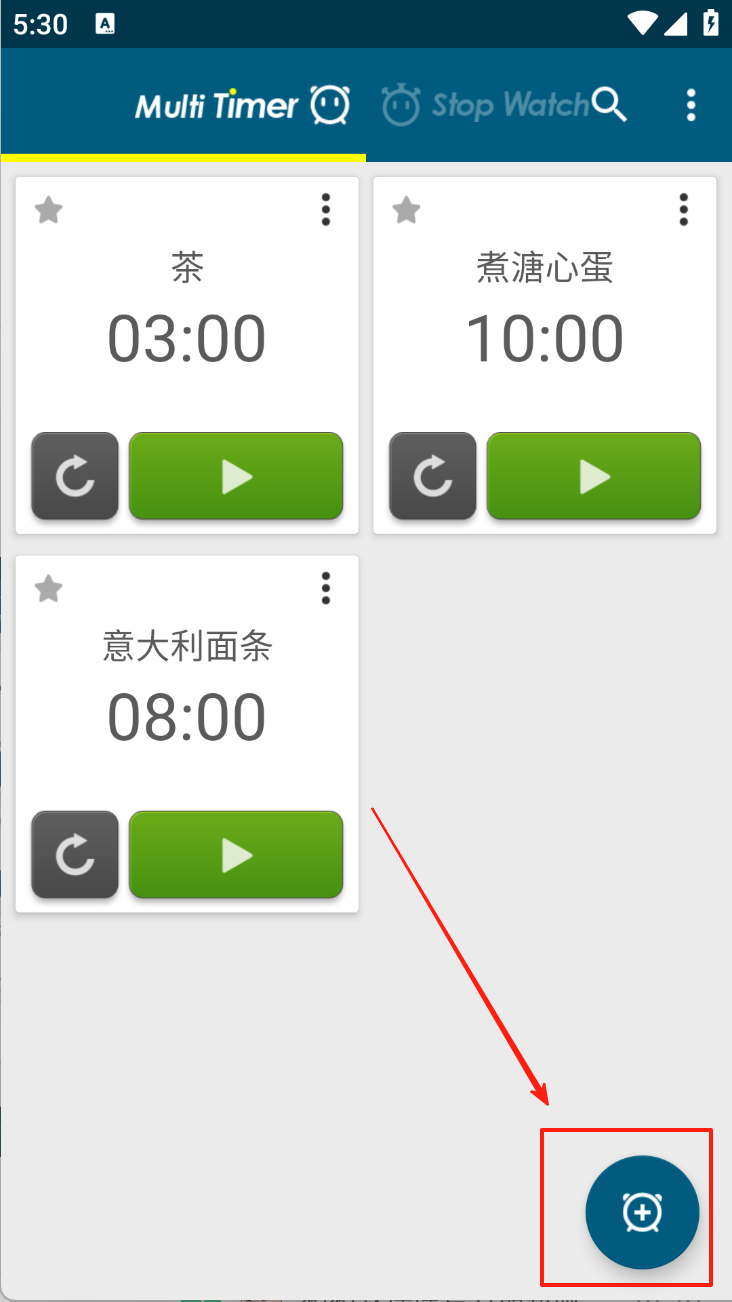The image size is (732, 1302).
Task: Star the 茶 timer as favorite
Action: (x=48, y=210)
